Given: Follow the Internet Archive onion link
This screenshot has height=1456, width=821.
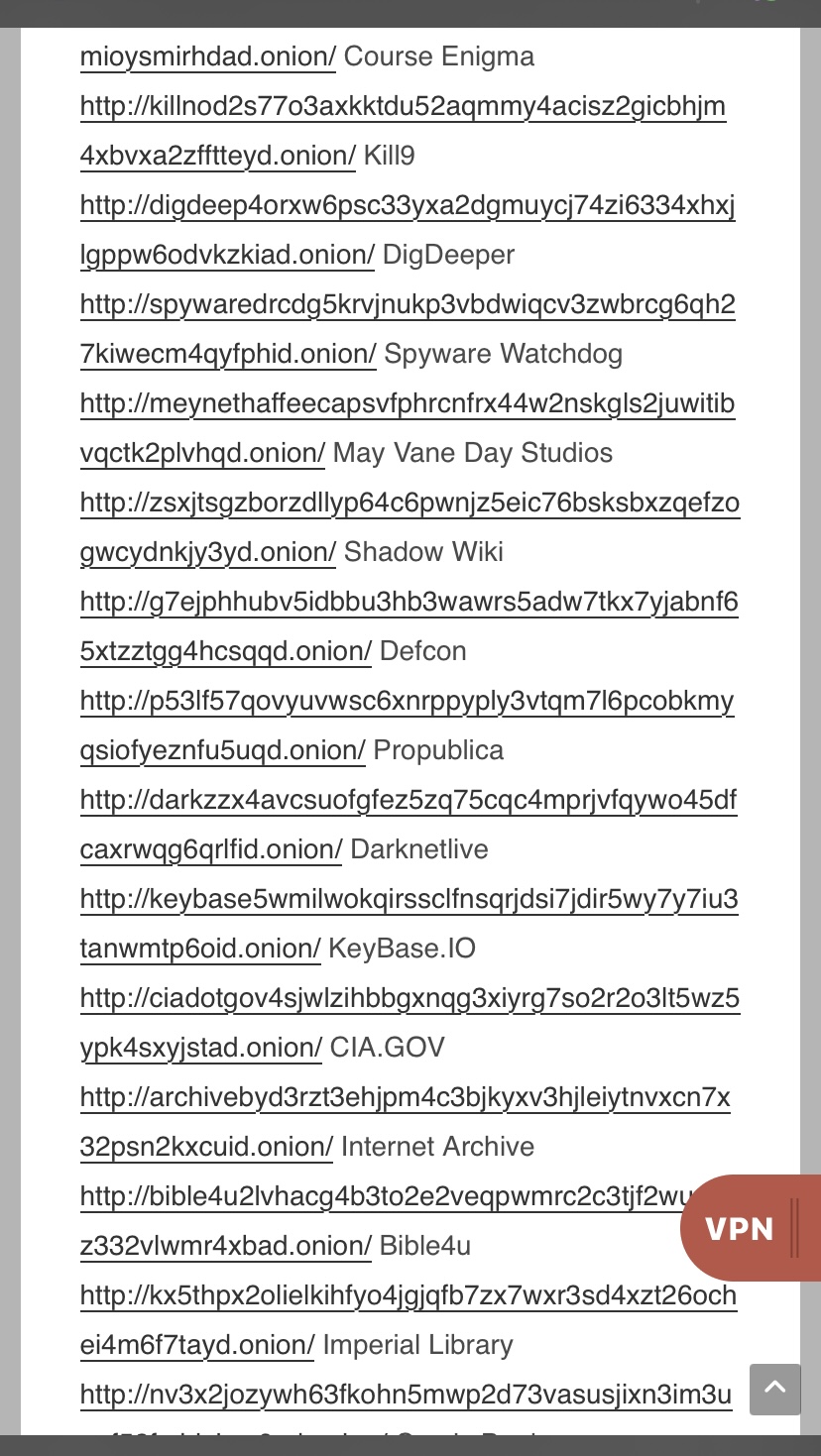Looking at the screenshot, I should coord(405,1098).
